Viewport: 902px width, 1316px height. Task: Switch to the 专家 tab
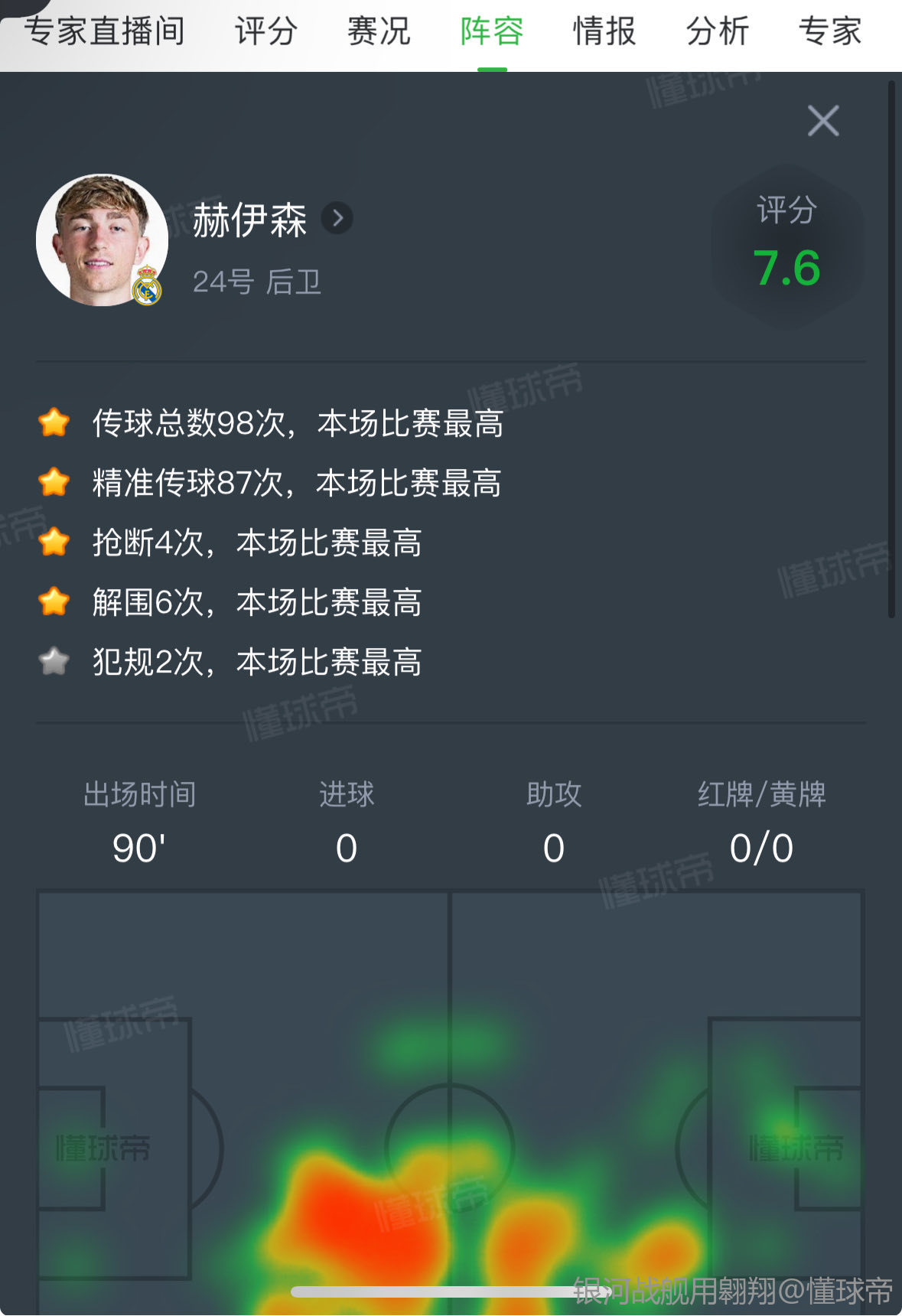tap(830, 31)
